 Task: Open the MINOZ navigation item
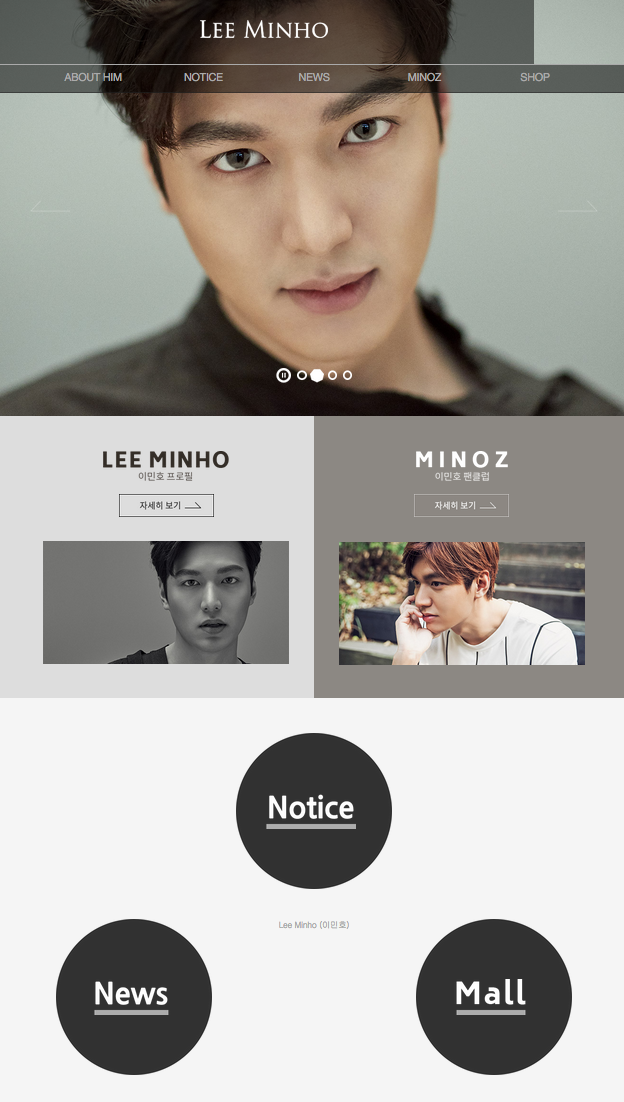pyautogui.click(x=424, y=77)
